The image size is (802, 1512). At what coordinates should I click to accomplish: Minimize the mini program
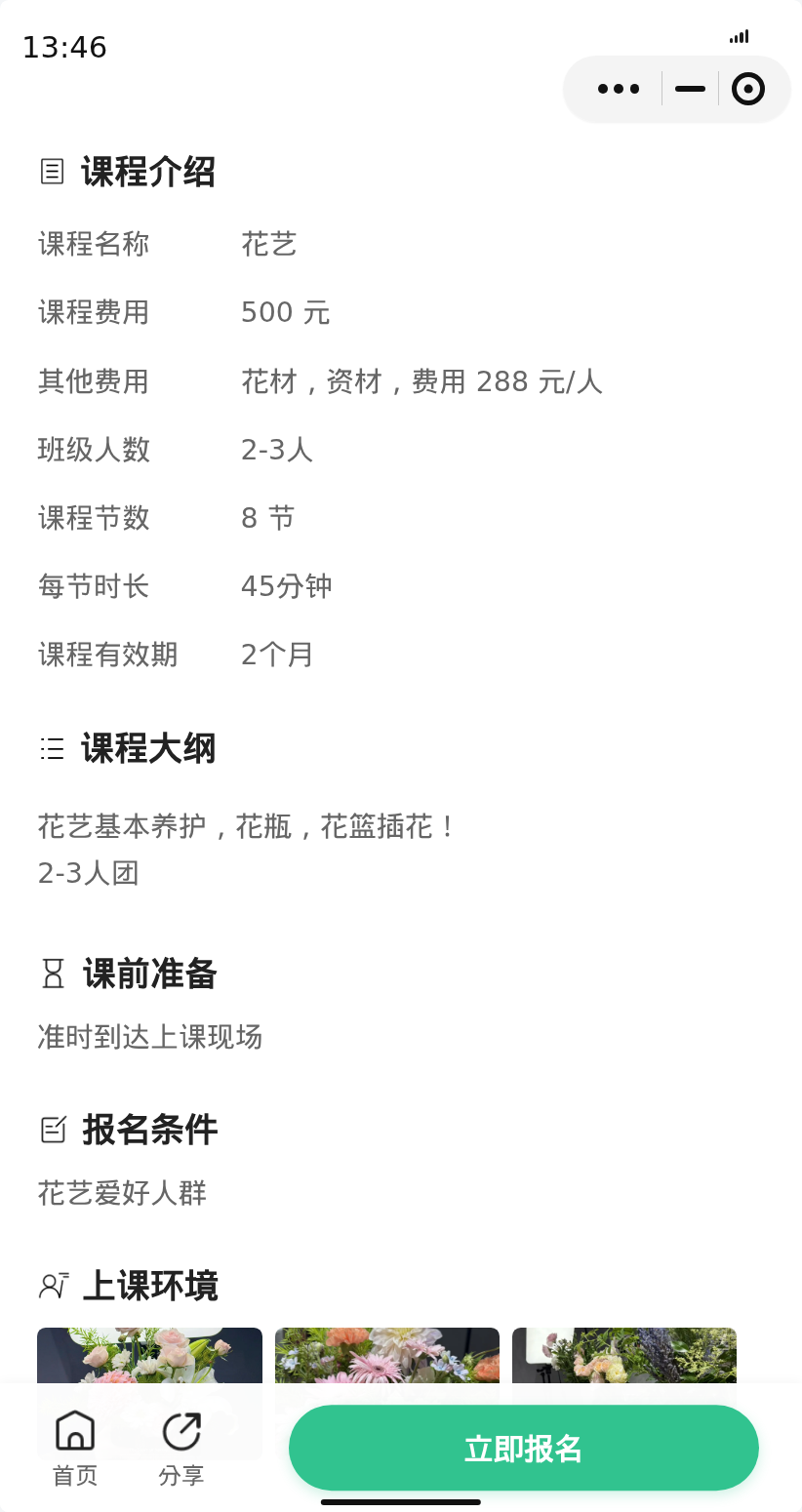[x=690, y=89]
